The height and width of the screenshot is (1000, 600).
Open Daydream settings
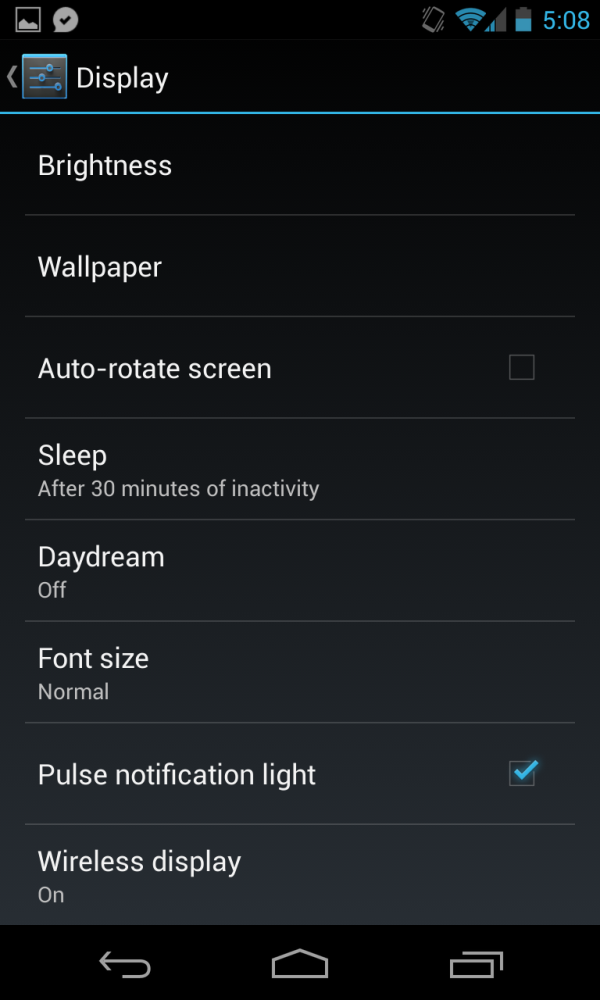click(x=300, y=571)
